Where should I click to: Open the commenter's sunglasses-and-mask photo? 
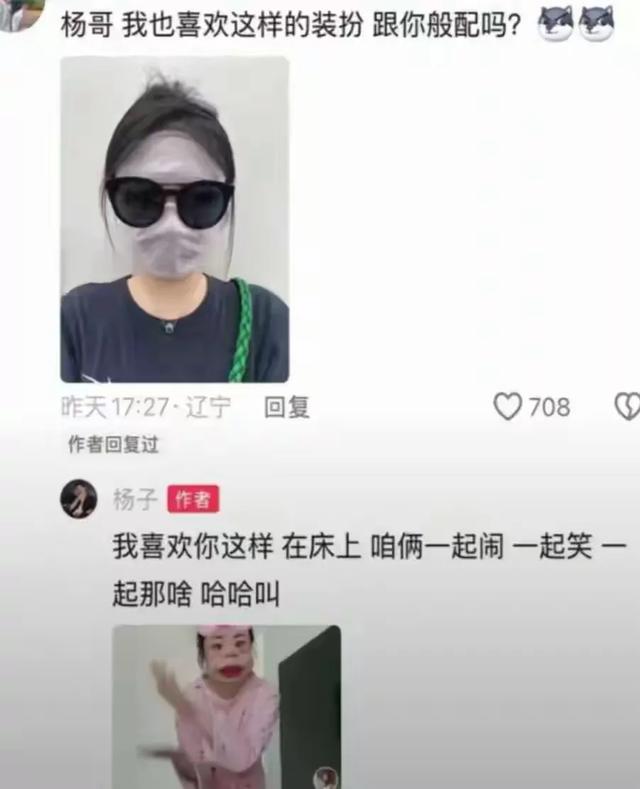coord(174,219)
